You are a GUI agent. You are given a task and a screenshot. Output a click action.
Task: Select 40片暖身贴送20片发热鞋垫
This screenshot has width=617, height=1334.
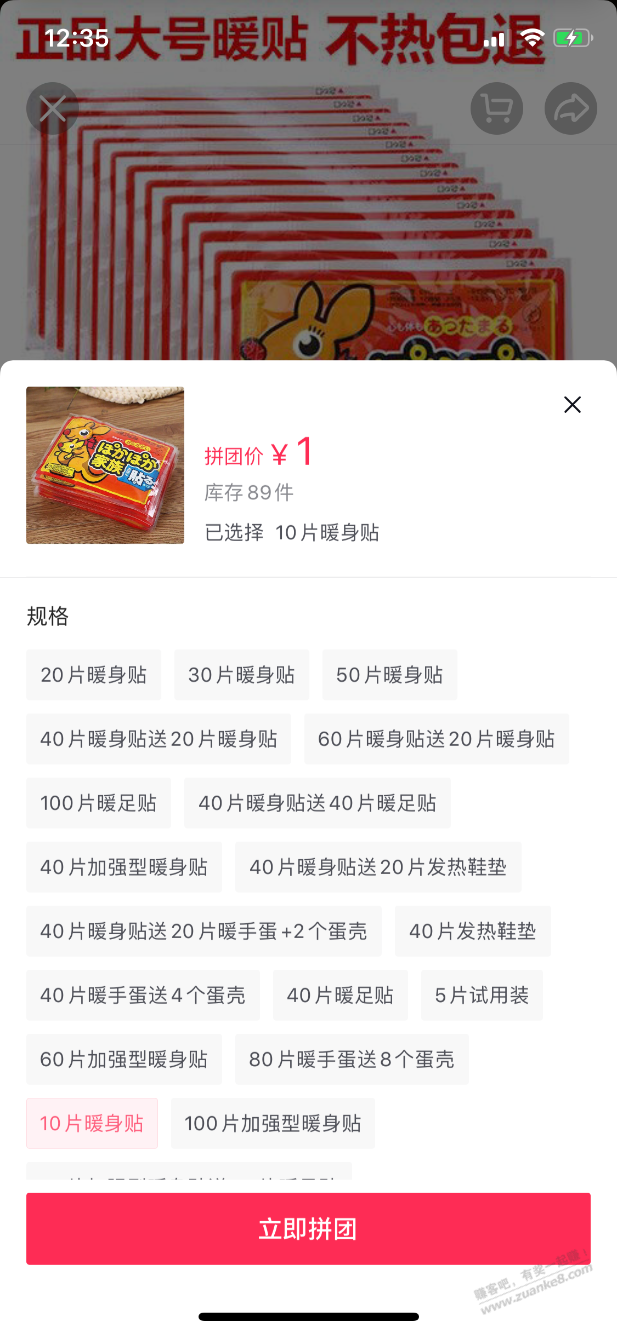(x=378, y=867)
